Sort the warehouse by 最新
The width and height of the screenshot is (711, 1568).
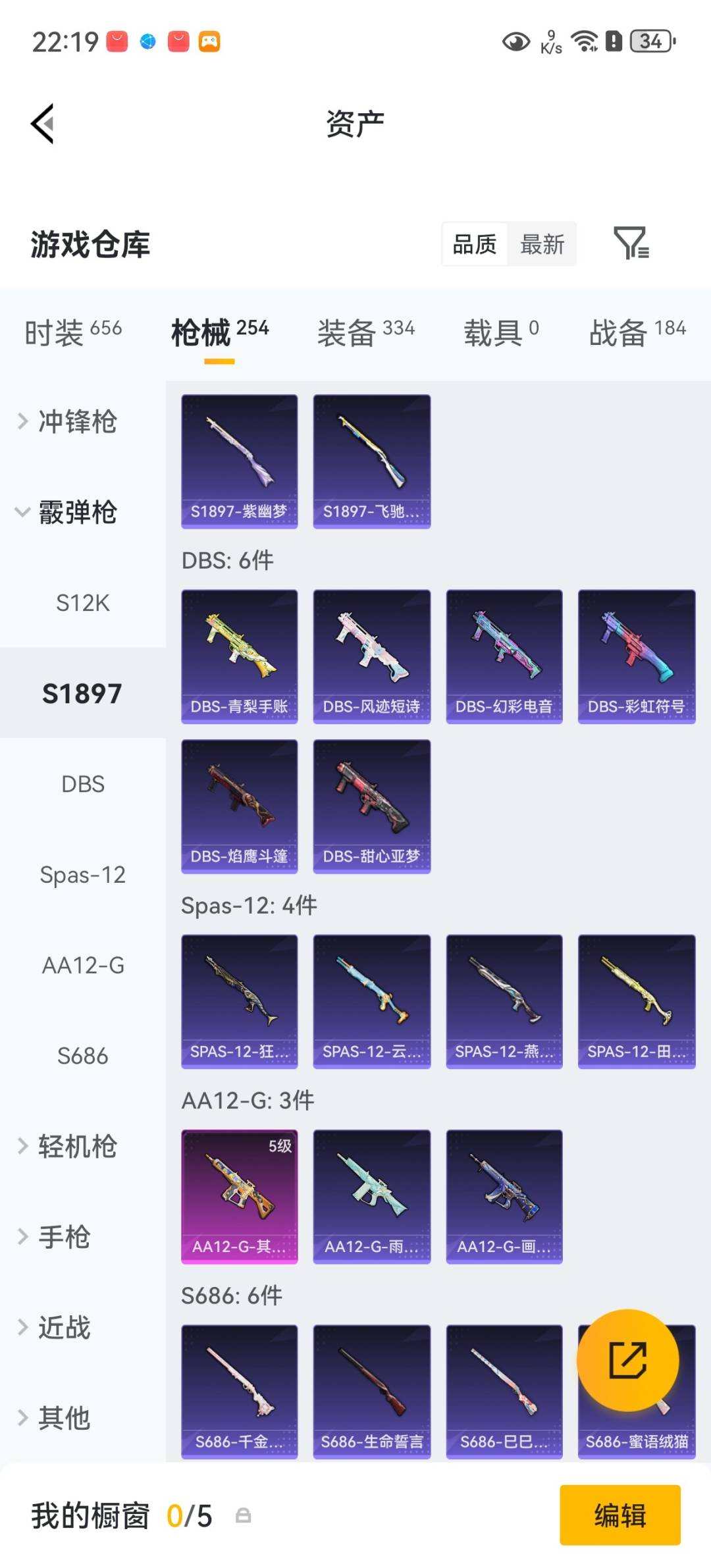[542, 244]
